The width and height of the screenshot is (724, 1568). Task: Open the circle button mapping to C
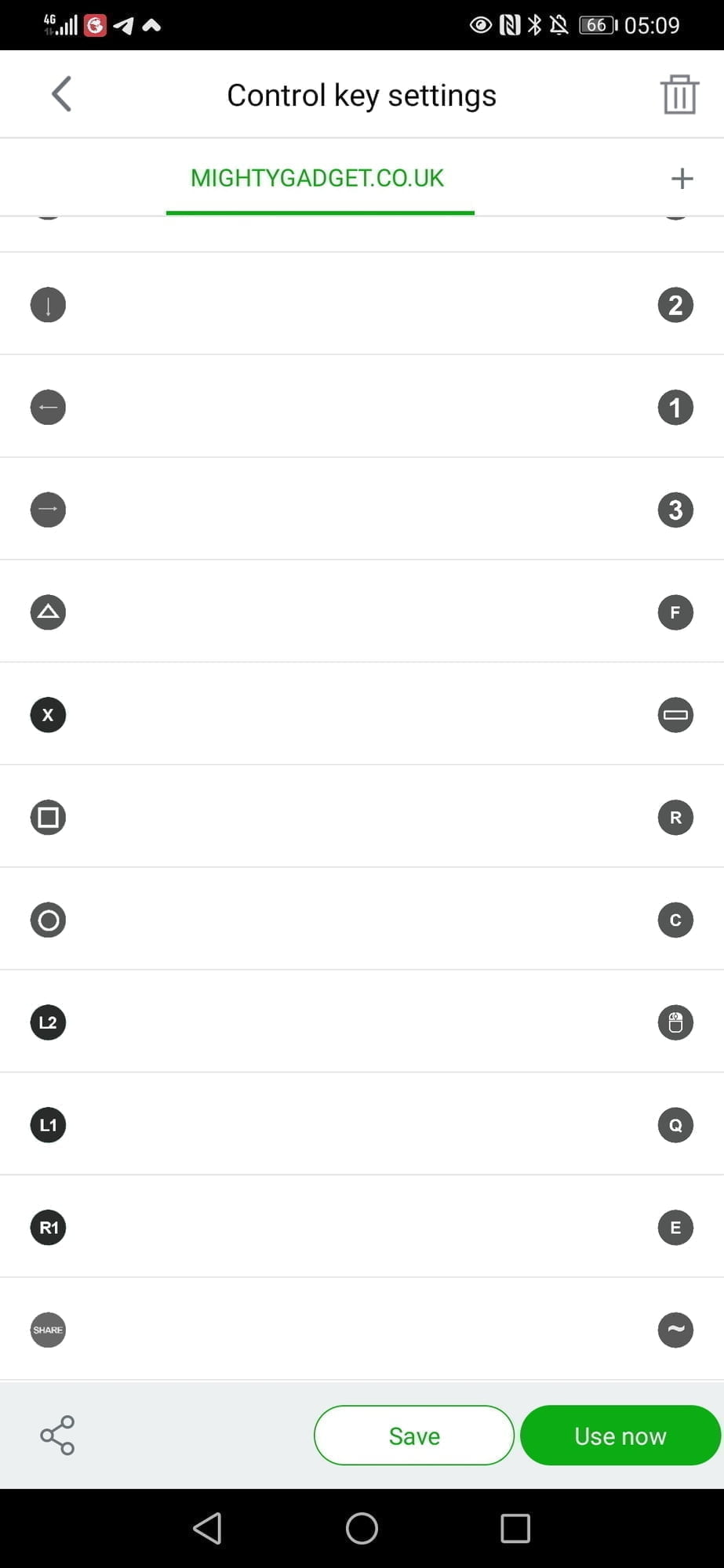[362, 920]
